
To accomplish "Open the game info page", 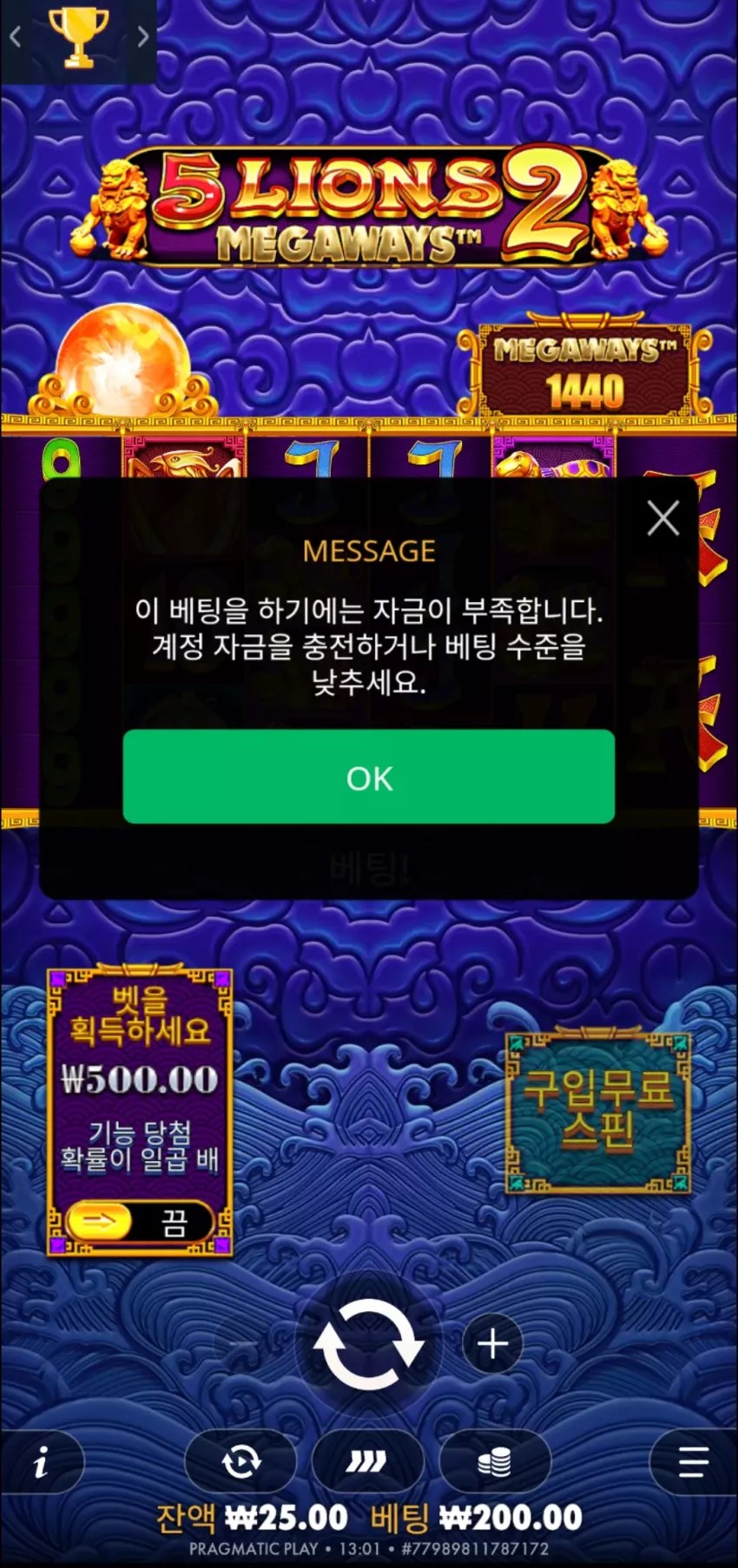I will click(42, 1463).
